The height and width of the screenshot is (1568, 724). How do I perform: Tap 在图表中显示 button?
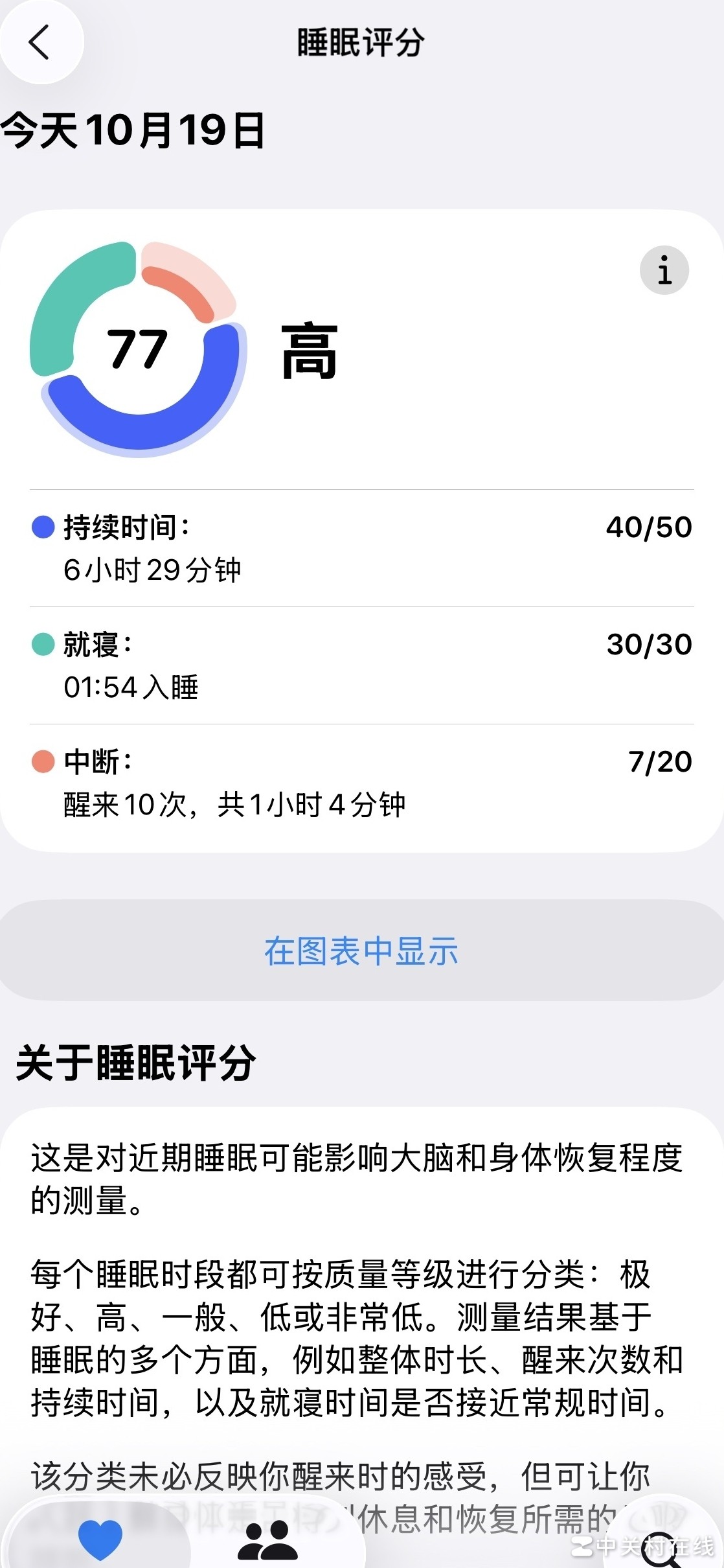click(361, 951)
